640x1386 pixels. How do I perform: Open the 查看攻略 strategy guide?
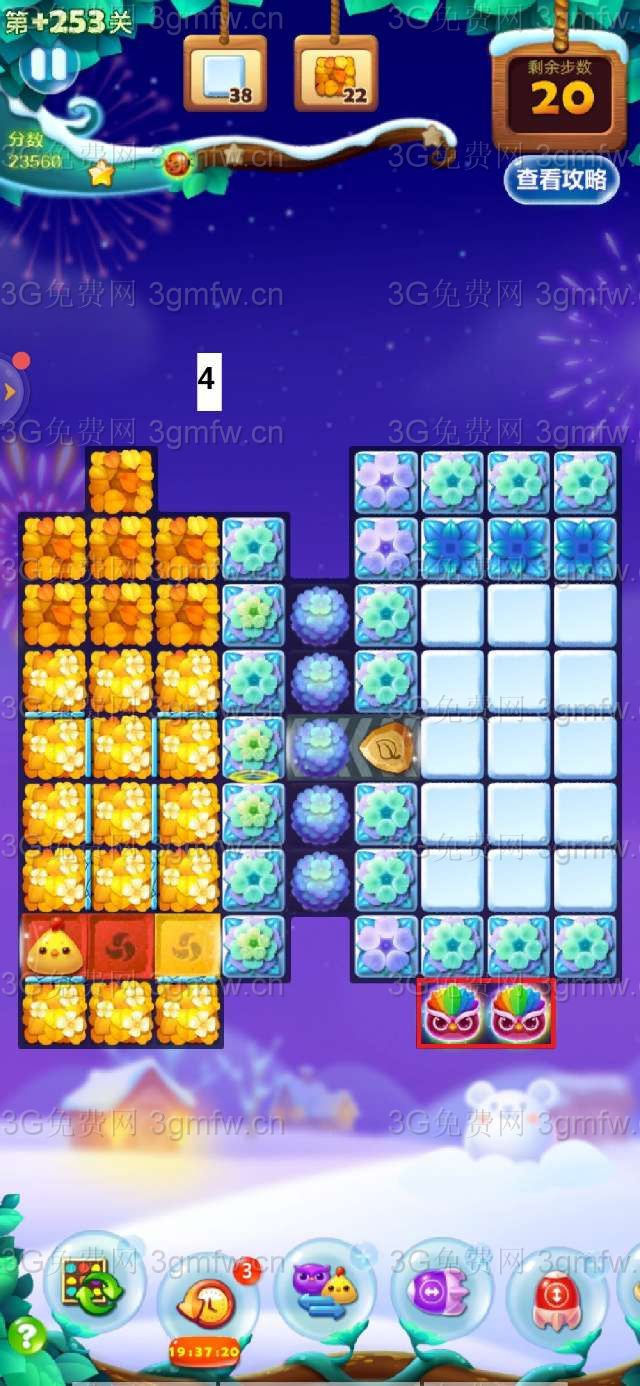click(x=561, y=180)
